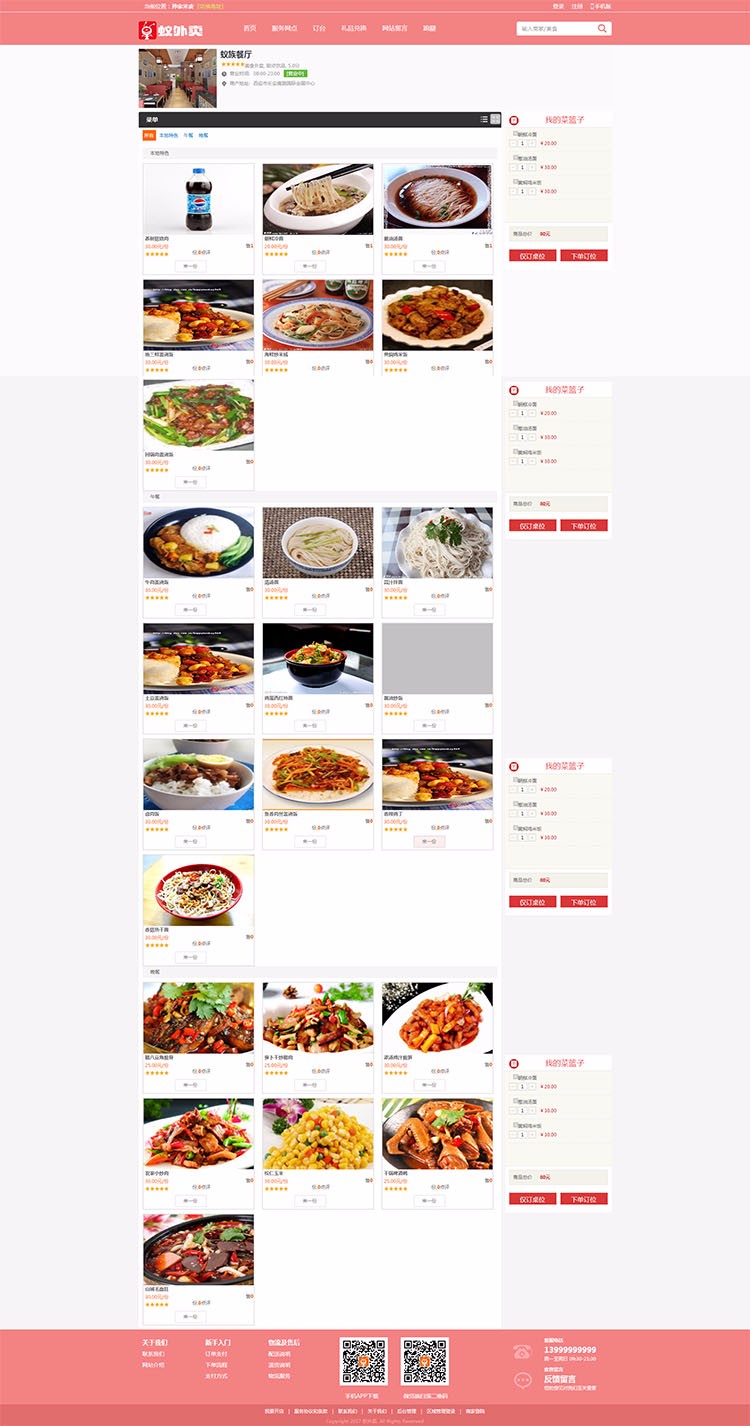Open the 注册 link
Viewport: 750px width, 1426px height.
click(x=577, y=6)
